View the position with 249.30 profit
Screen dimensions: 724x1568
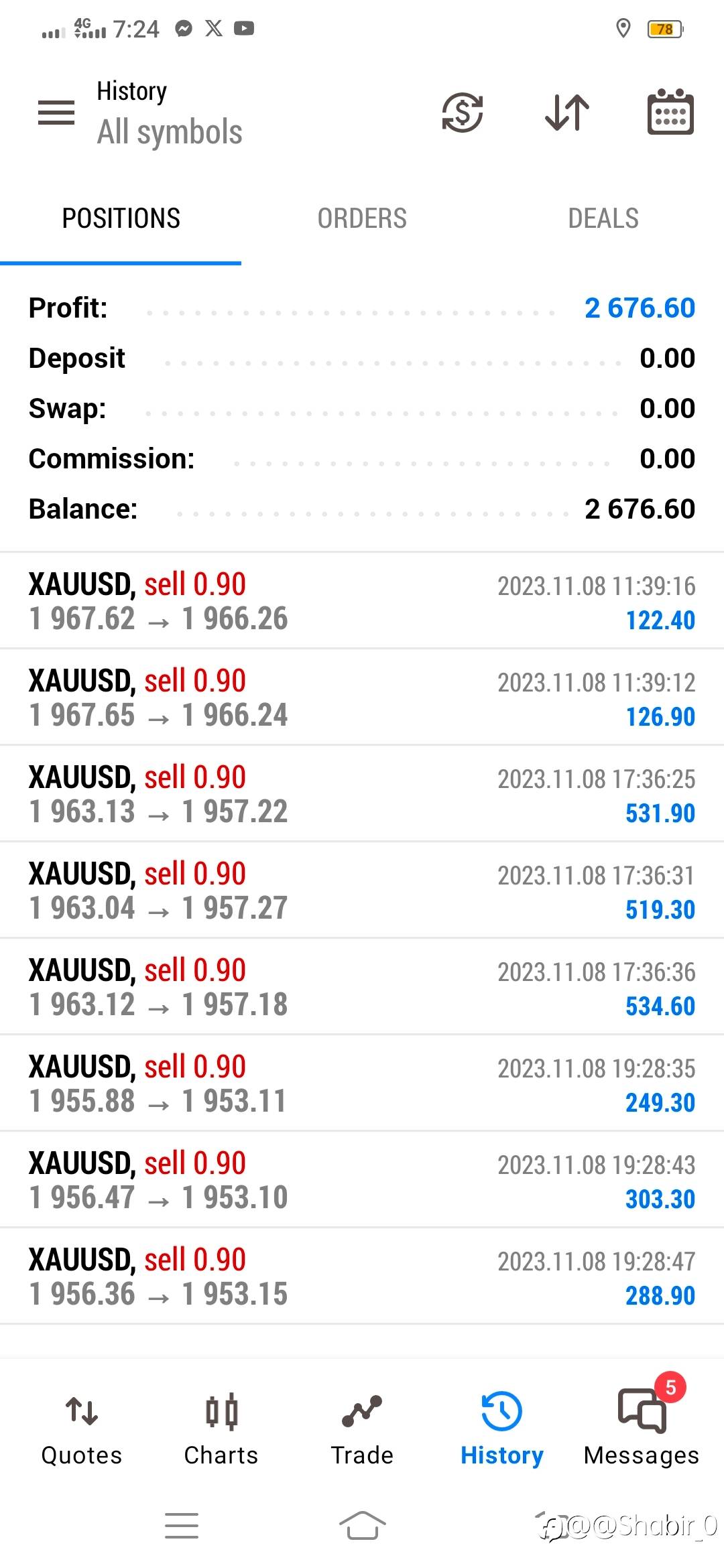[x=362, y=1084]
